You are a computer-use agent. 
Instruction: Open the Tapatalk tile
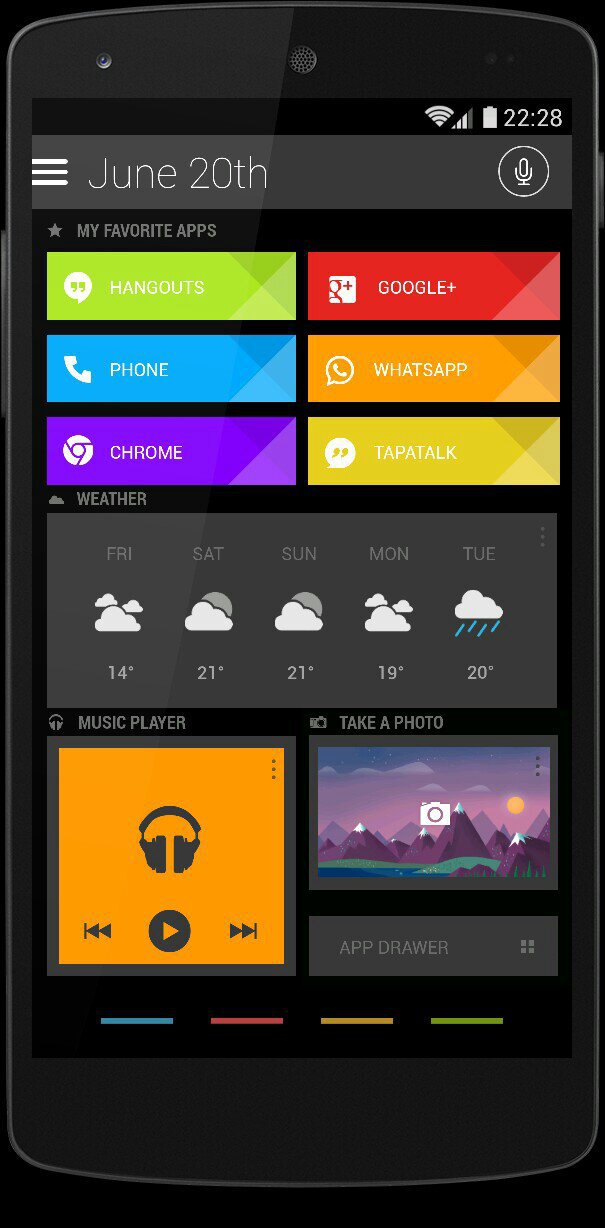433,452
